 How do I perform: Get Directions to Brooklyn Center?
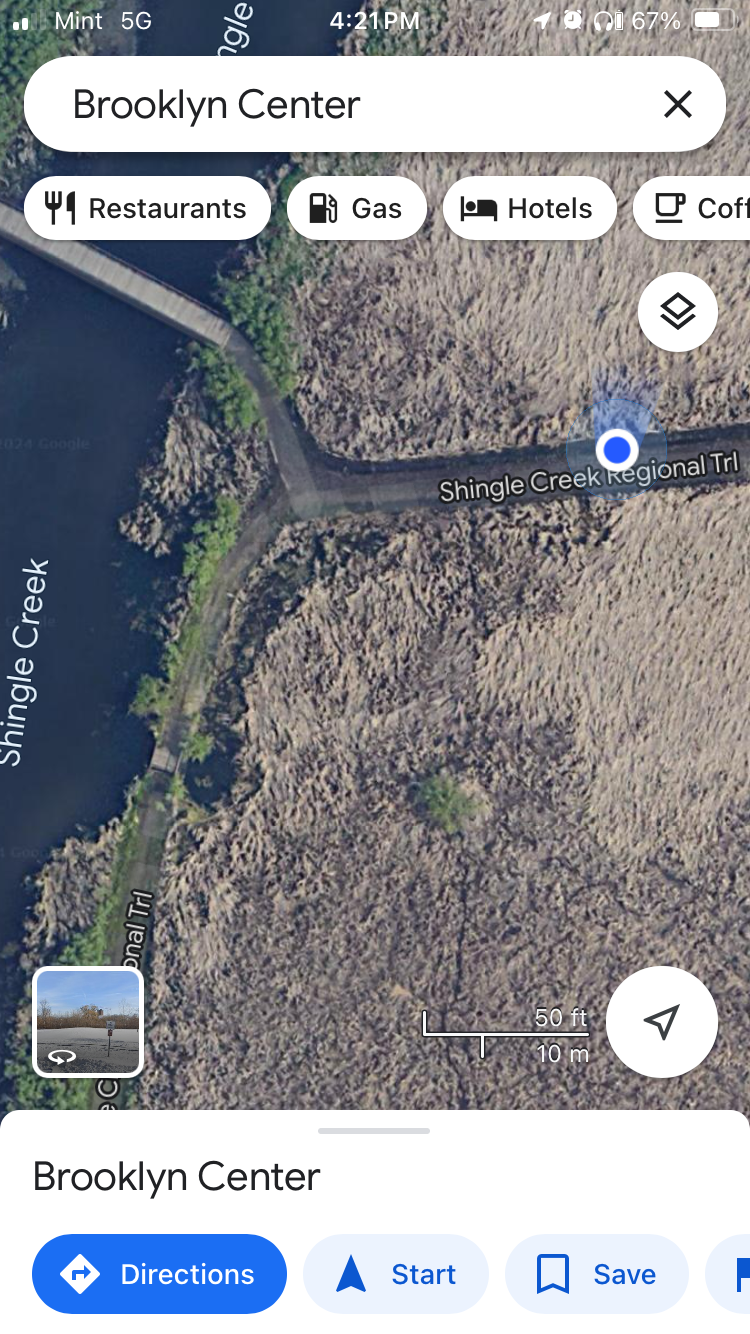(159, 1274)
